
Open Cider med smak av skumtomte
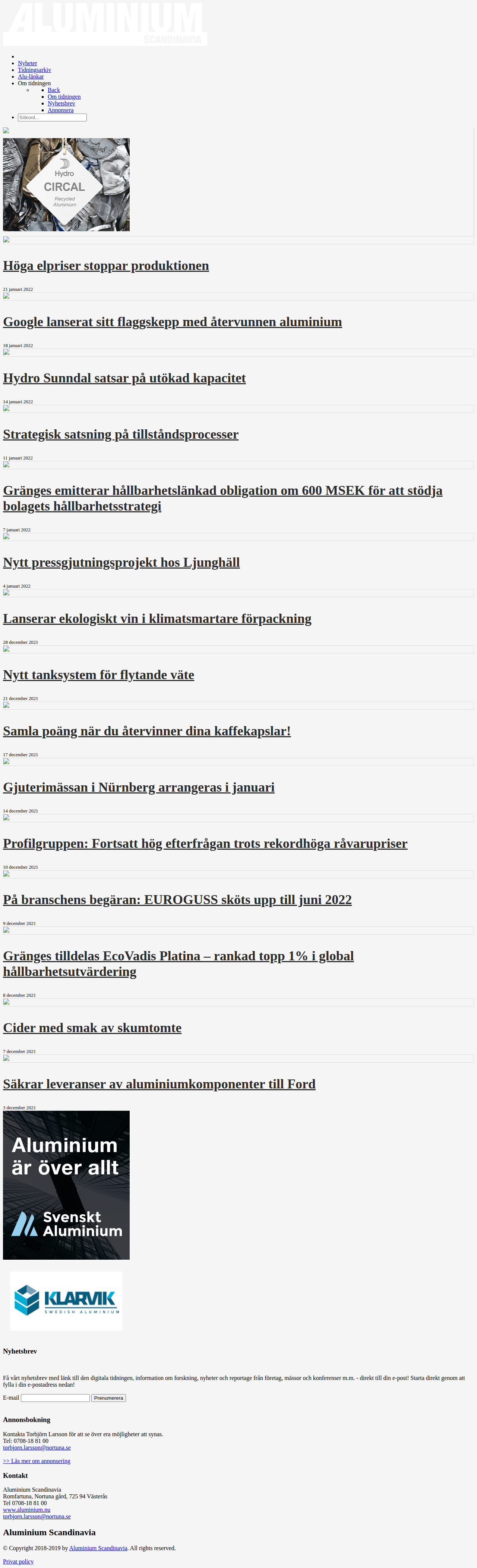point(92,1028)
